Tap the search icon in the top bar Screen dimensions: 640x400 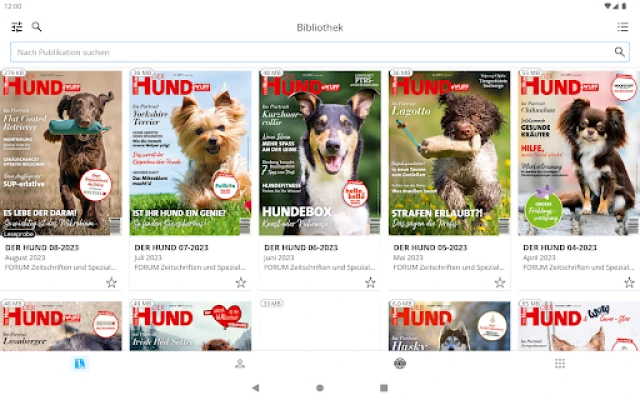(x=37, y=27)
